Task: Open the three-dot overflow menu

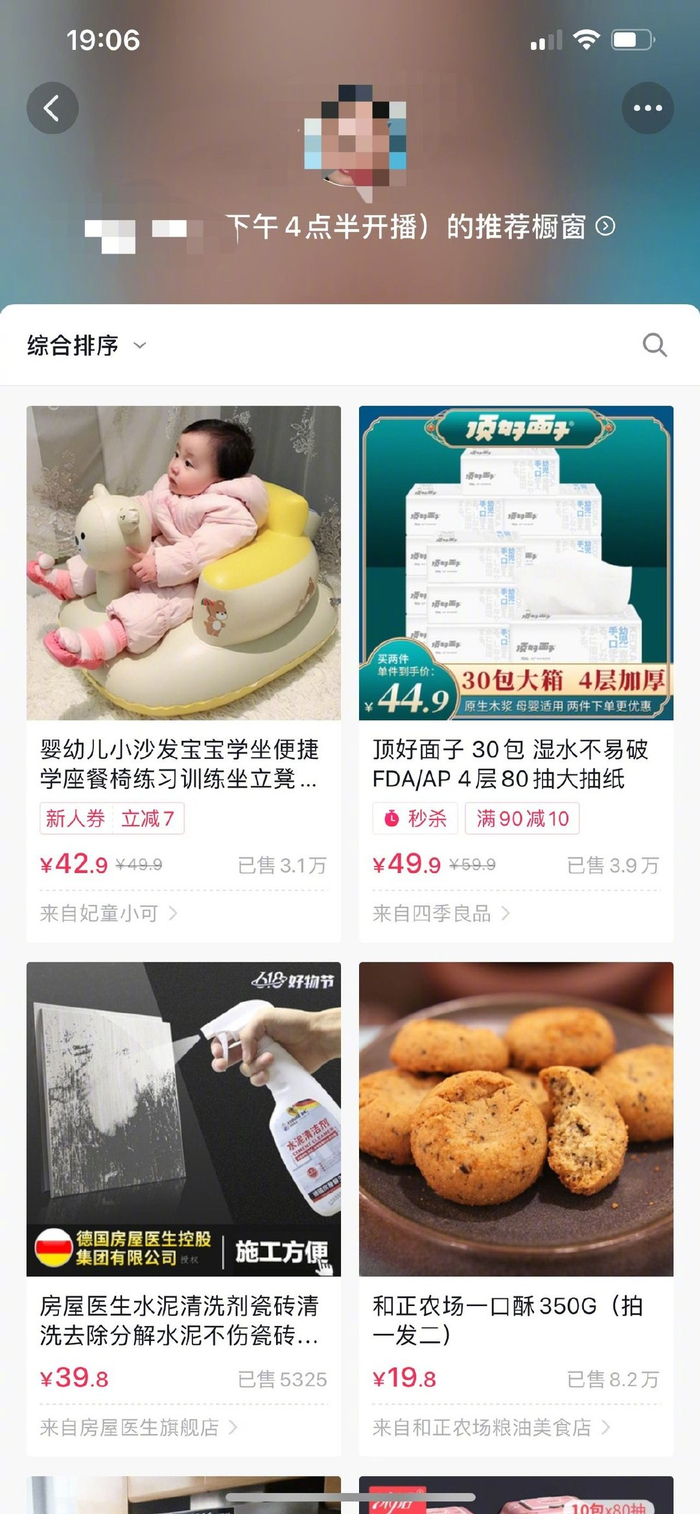Action: (x=647, y=108)
